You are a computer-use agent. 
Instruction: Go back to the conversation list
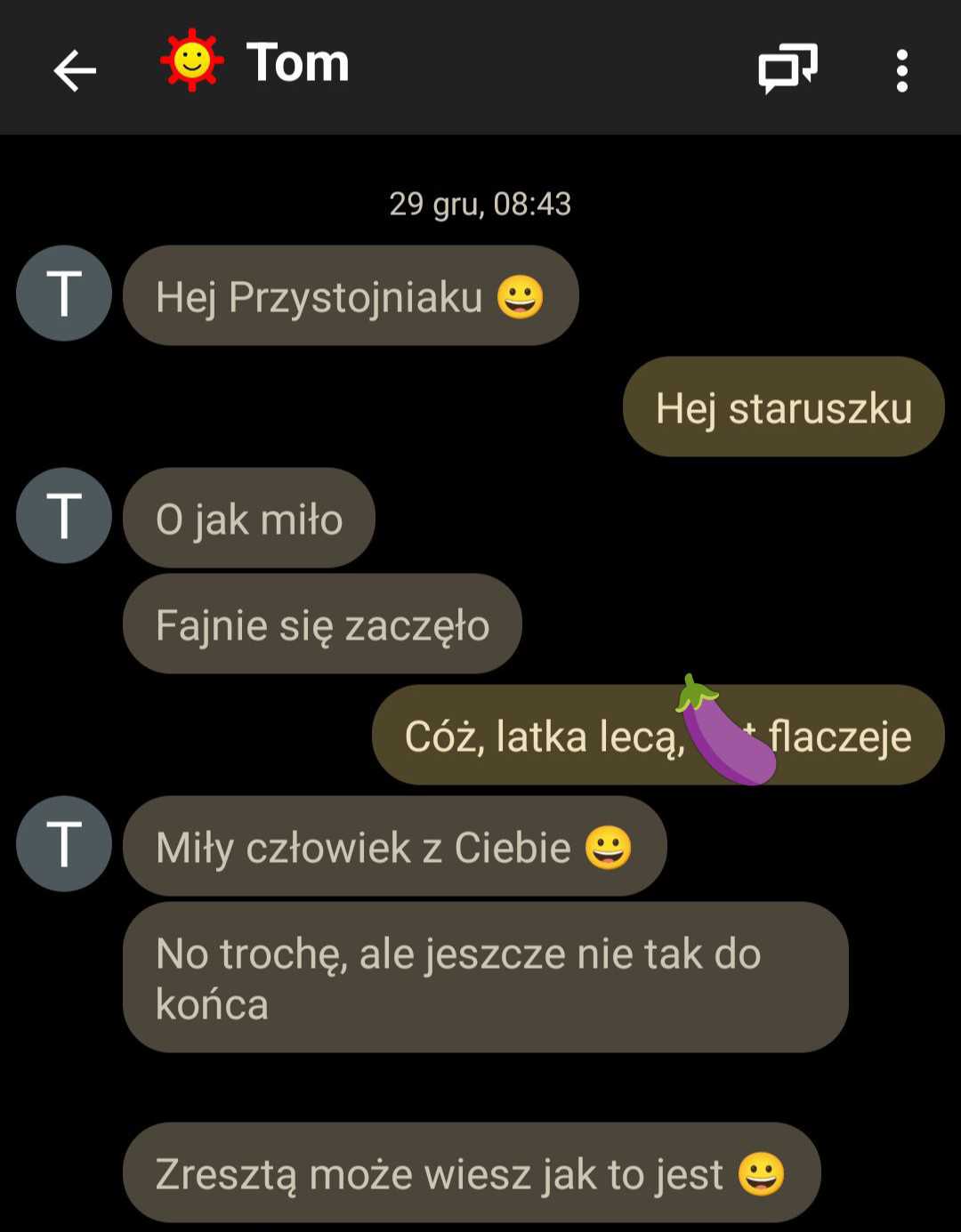75,70
